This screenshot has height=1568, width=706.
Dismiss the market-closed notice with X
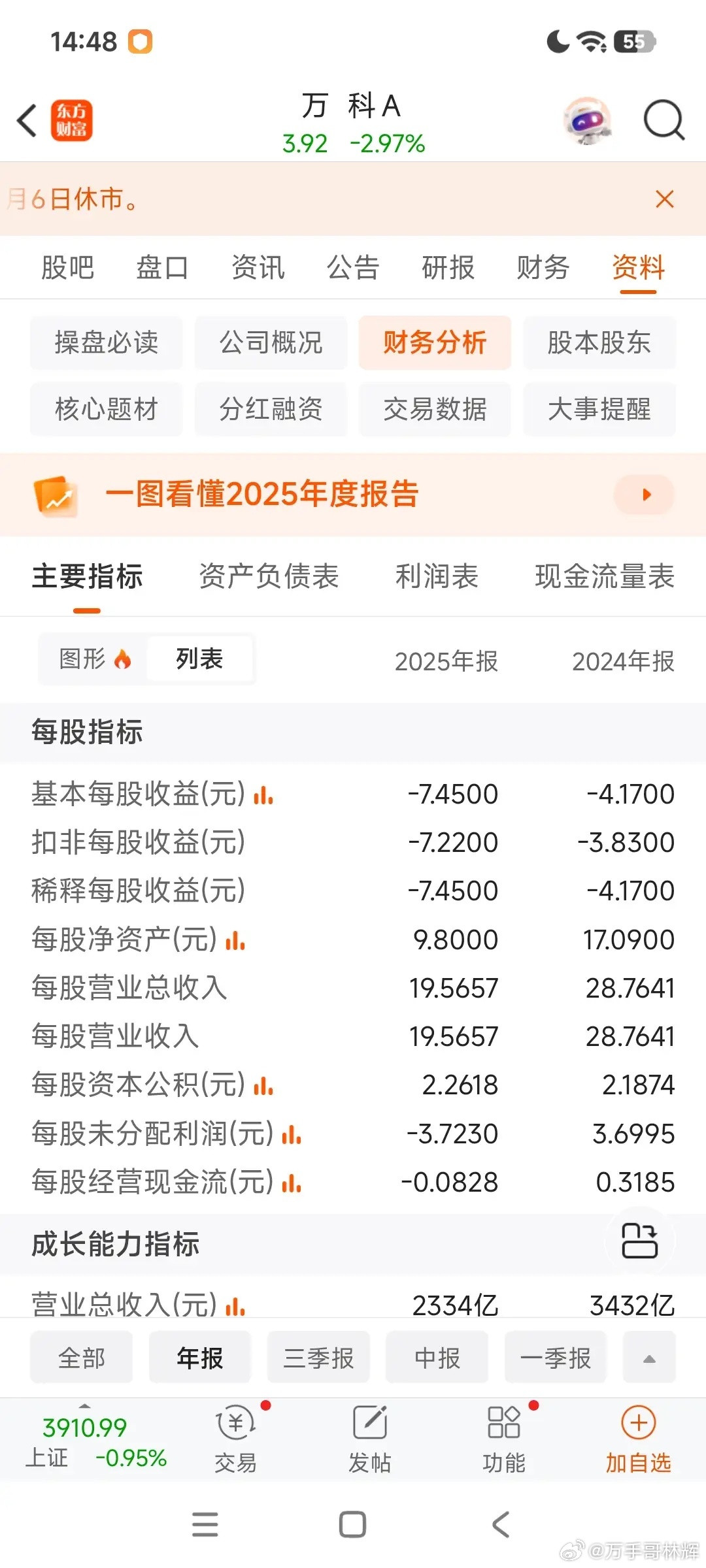[x=664, y=199]
